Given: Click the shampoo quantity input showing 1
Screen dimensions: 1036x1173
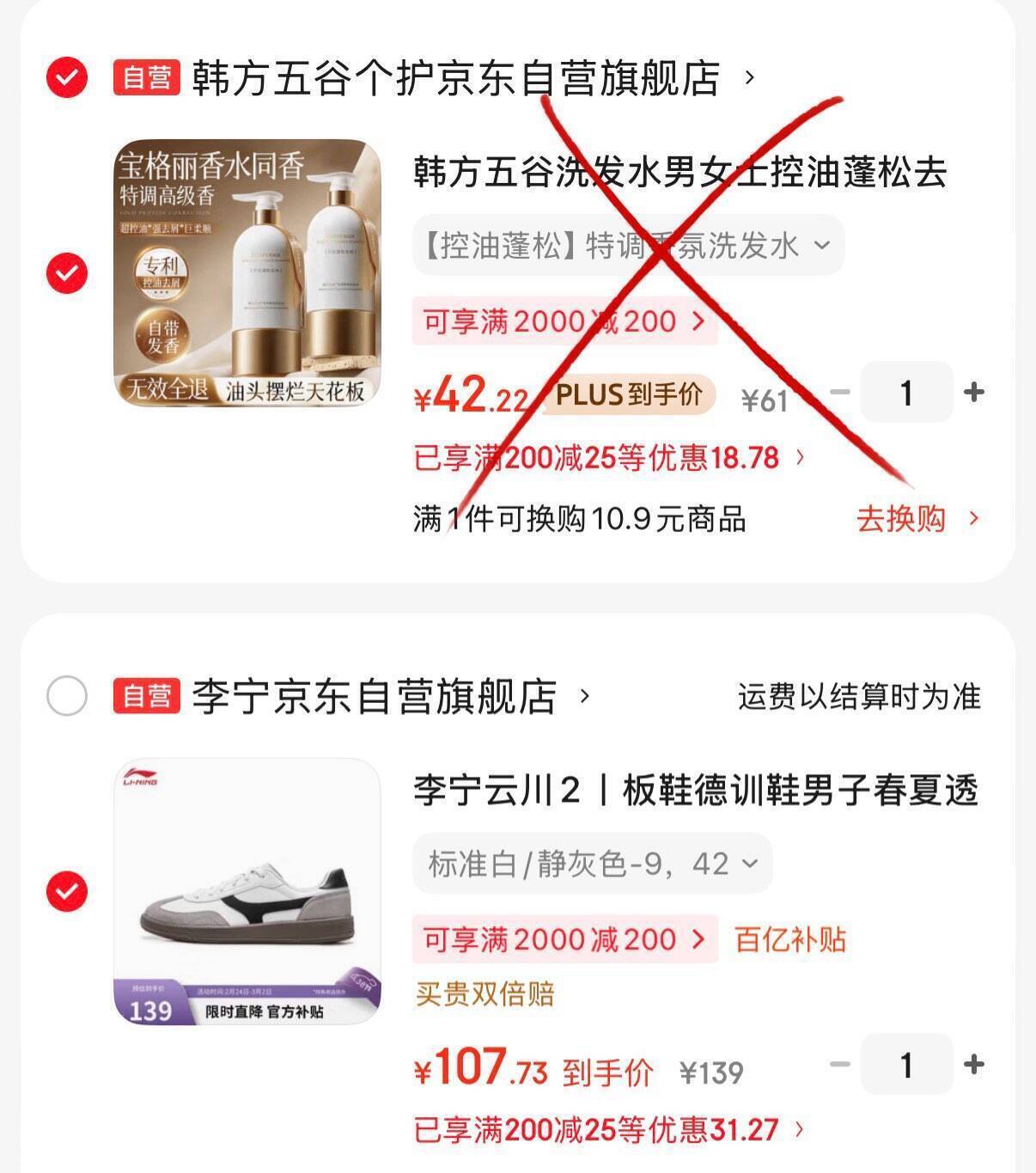Looking at the screenshot, I should [x=906, y=393].
